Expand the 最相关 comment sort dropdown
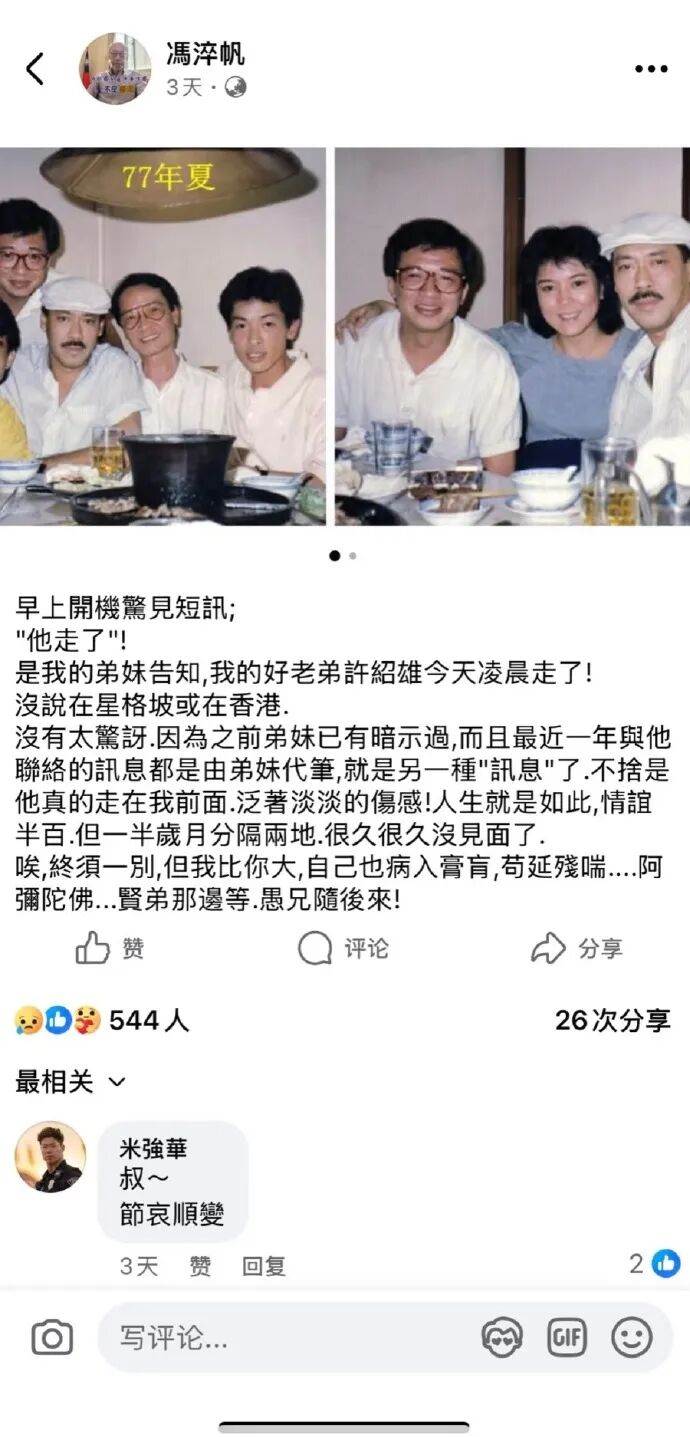The height and width of the screenshot is (1437, 690). click(71, 1081)
